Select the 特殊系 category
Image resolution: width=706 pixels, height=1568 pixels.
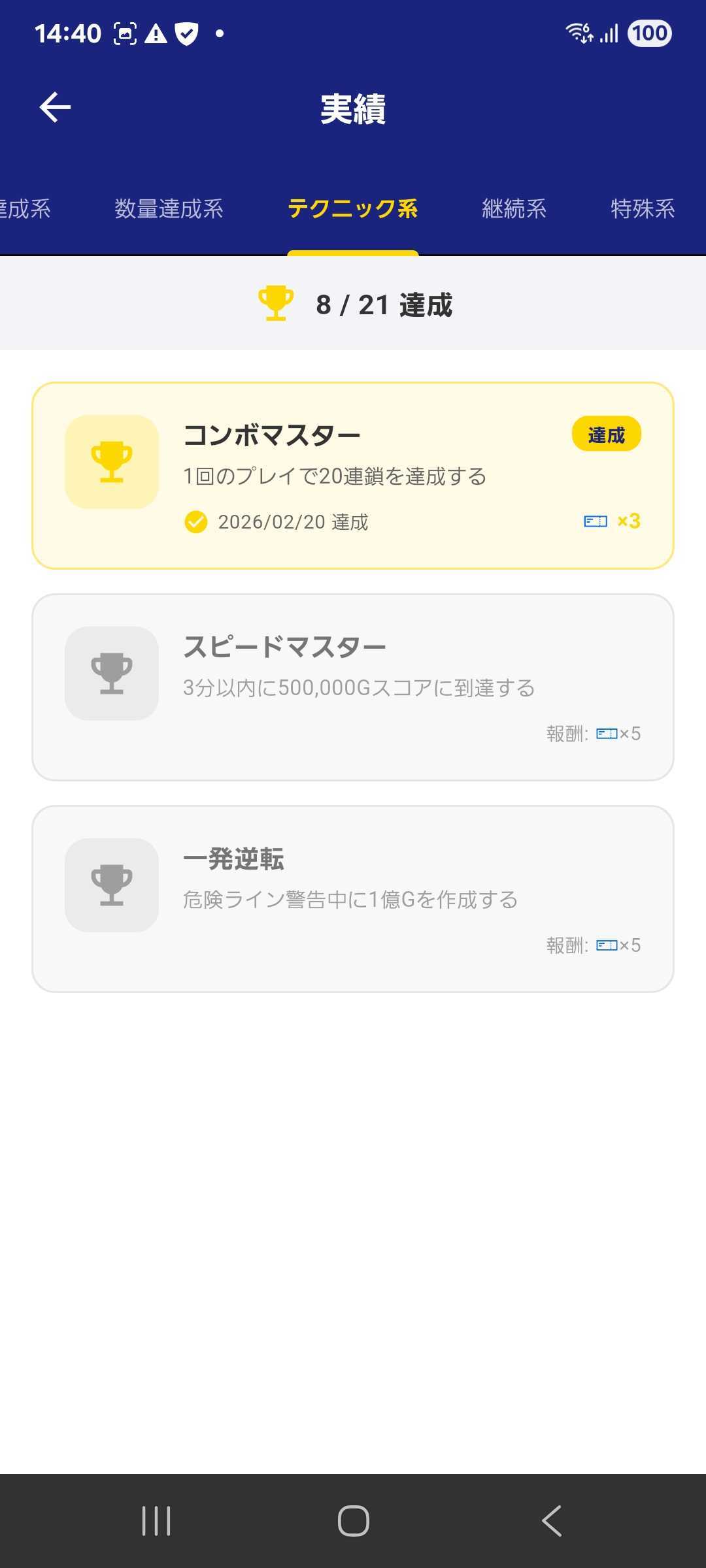coord(642,208)
